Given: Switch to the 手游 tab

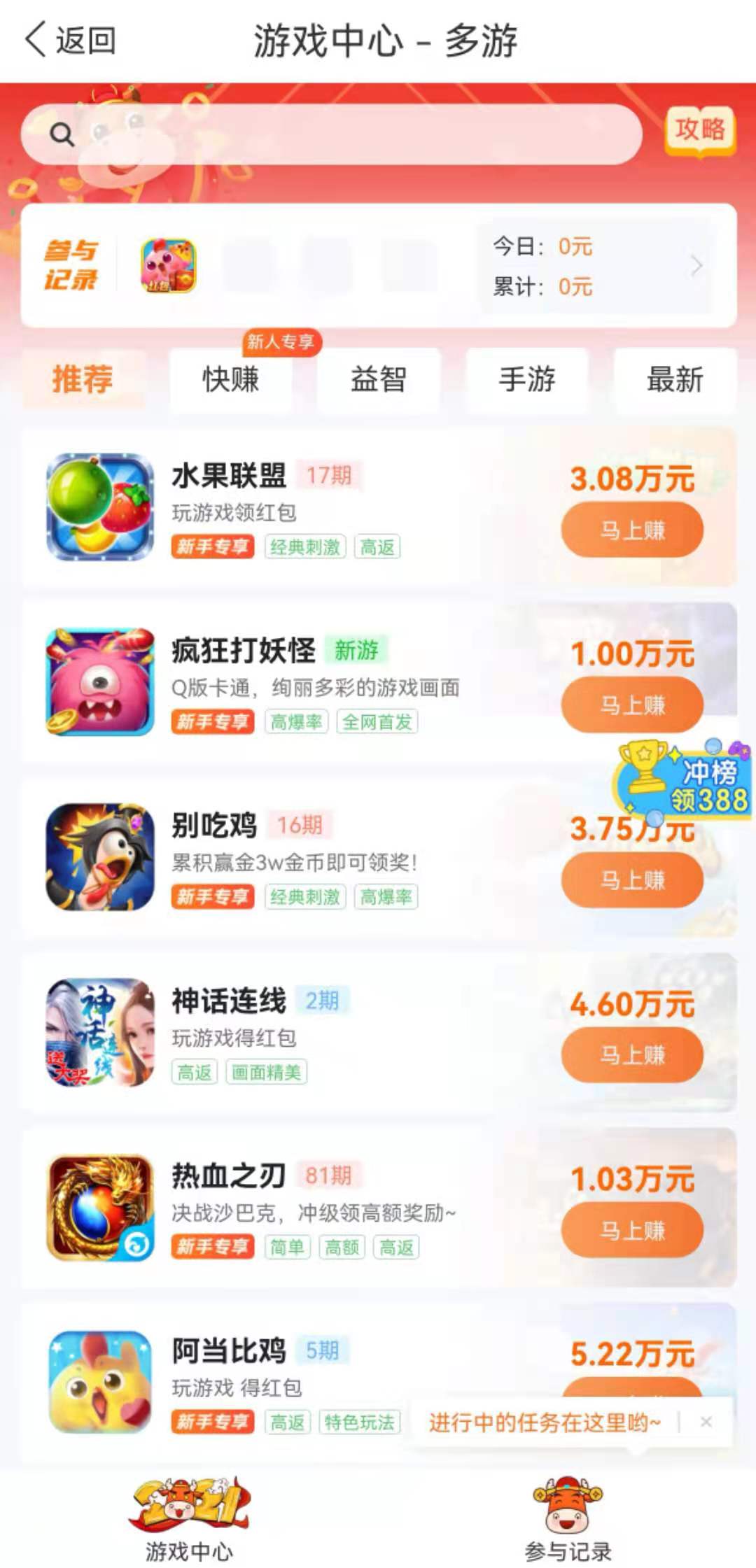Looking at the screenshot, I should (x=525, y=379).
